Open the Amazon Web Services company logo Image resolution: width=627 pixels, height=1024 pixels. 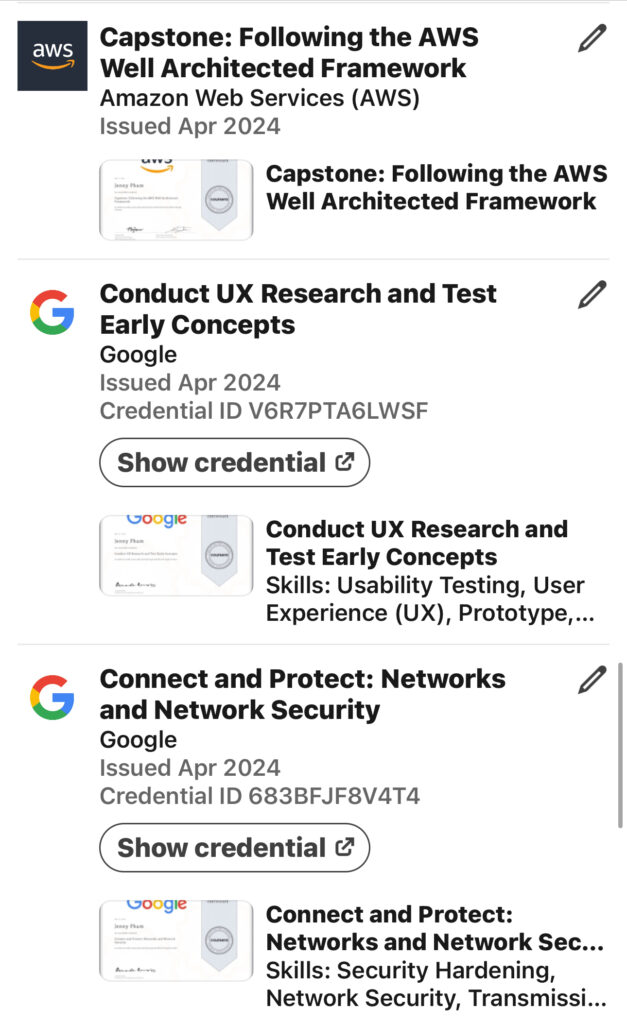52,56
